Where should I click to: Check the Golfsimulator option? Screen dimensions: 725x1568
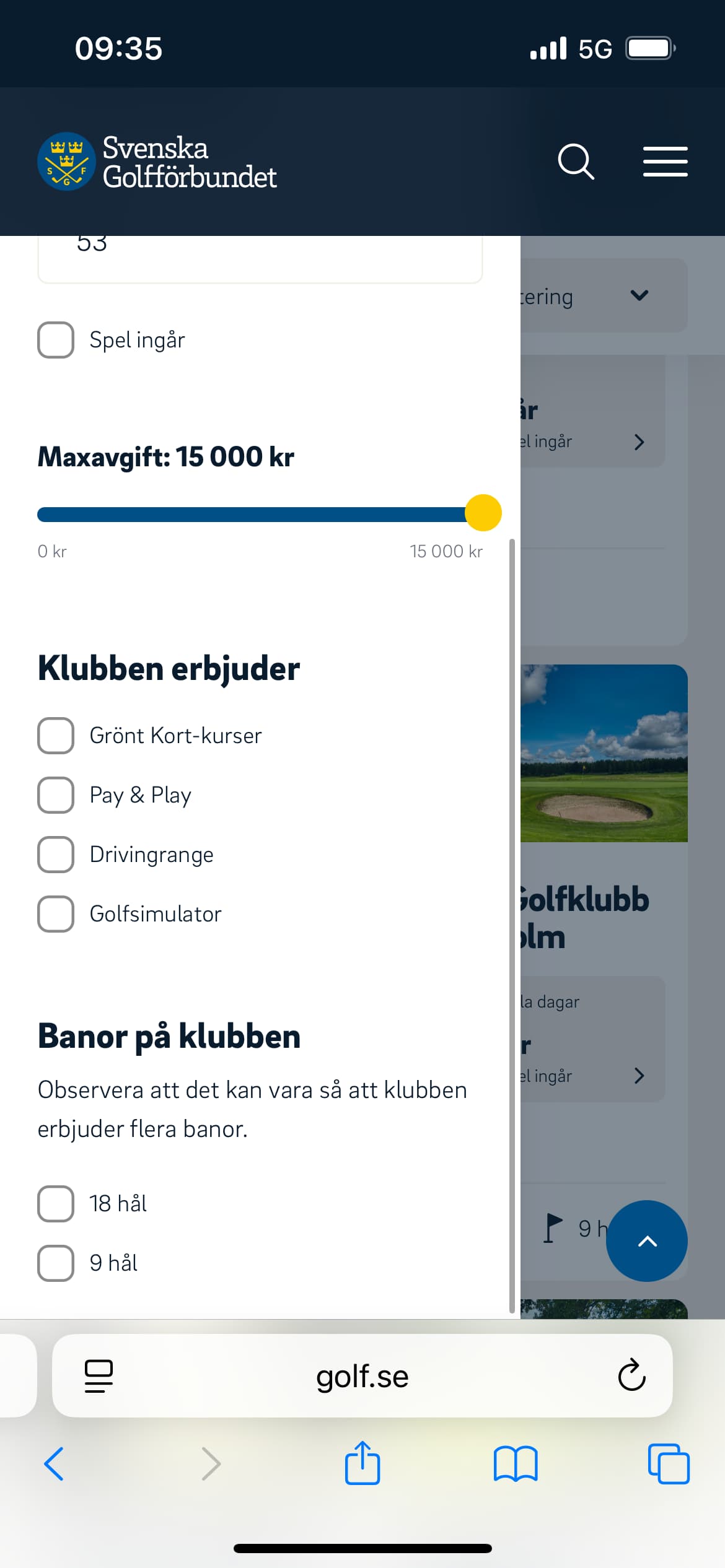(x=56, y=914)
